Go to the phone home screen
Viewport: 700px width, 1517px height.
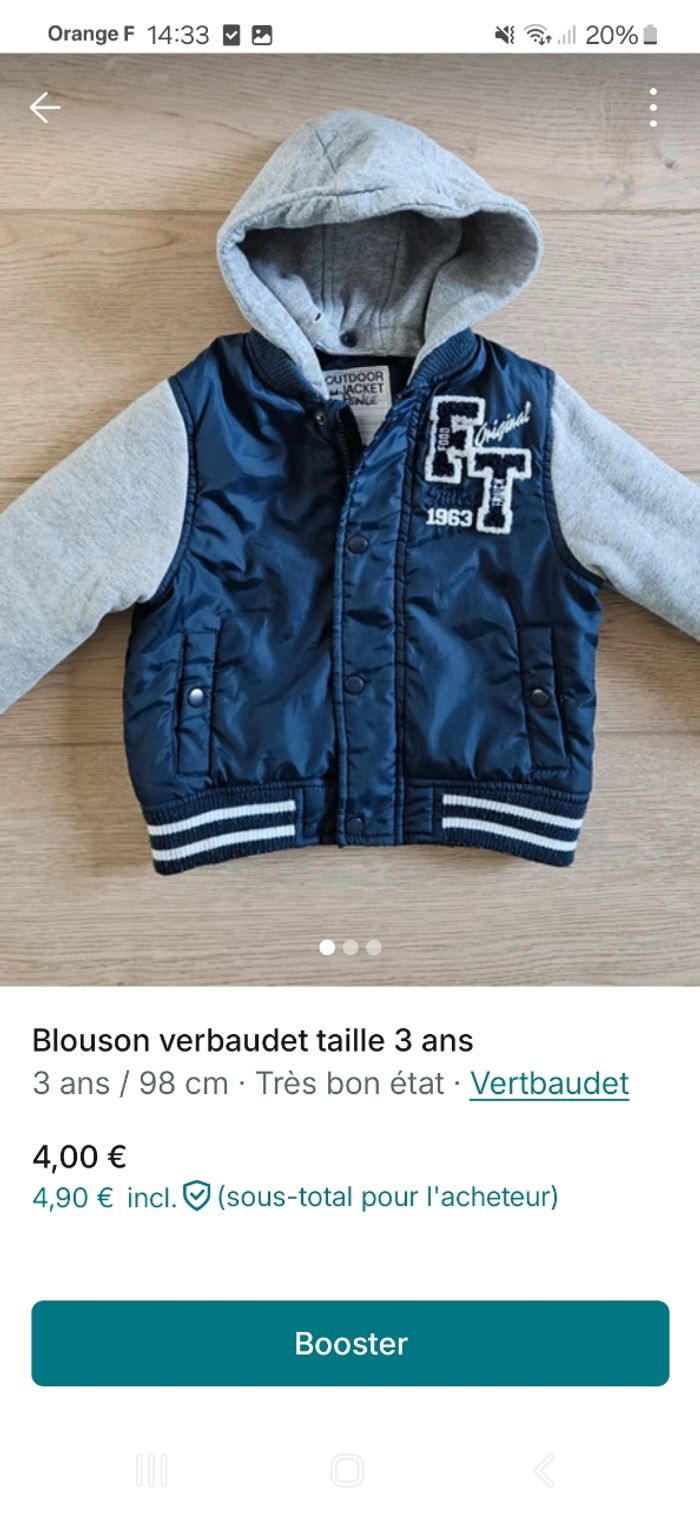[x=347, y=1471]
